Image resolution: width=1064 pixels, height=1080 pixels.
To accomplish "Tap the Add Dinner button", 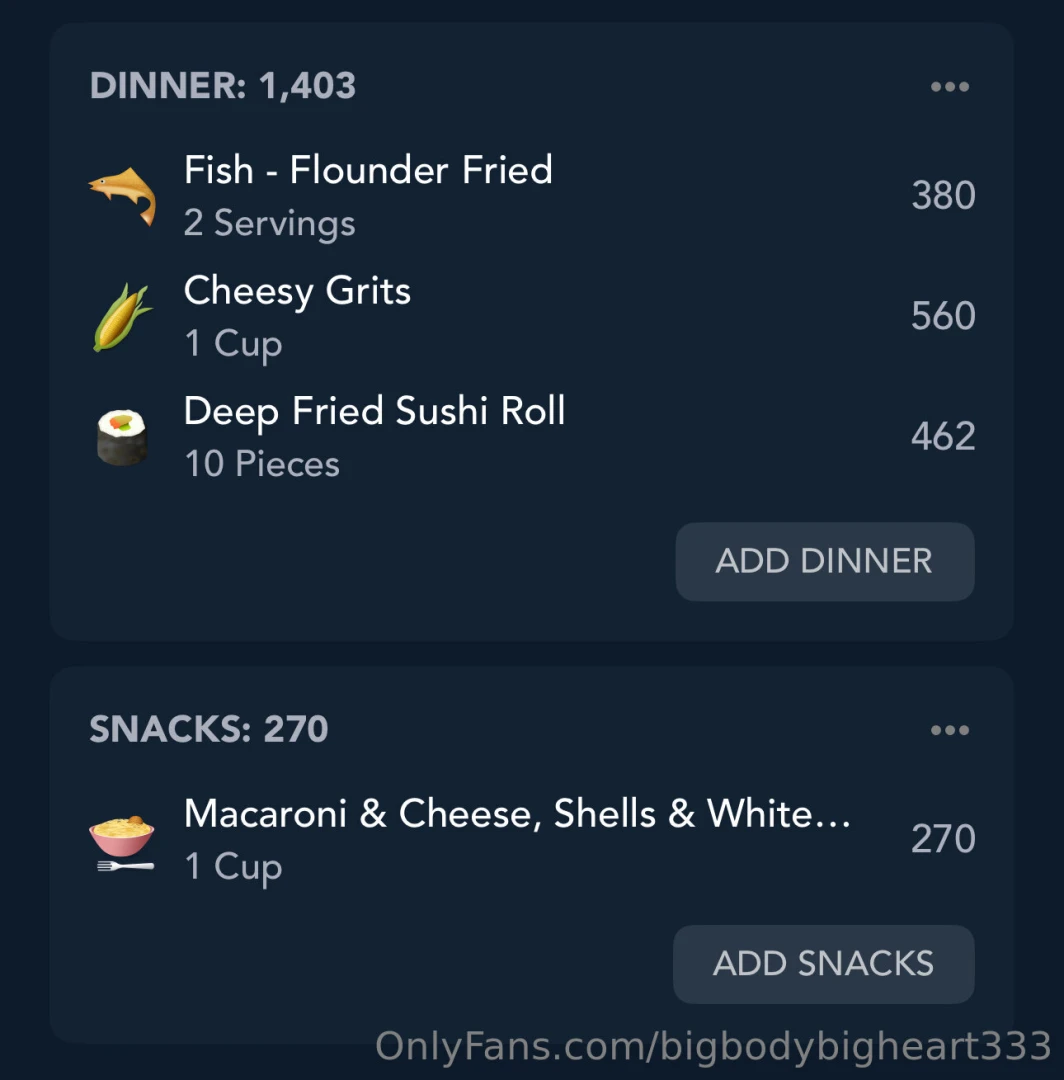I will [824, 561].
